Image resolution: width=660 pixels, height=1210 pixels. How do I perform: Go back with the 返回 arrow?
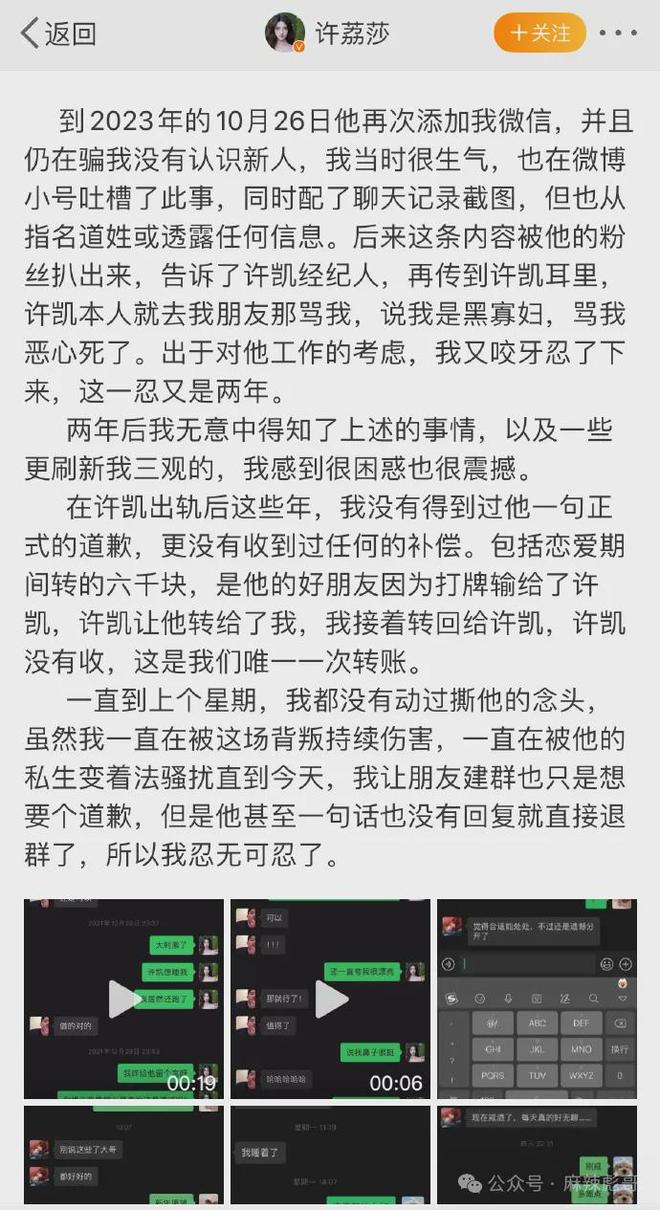59,33
